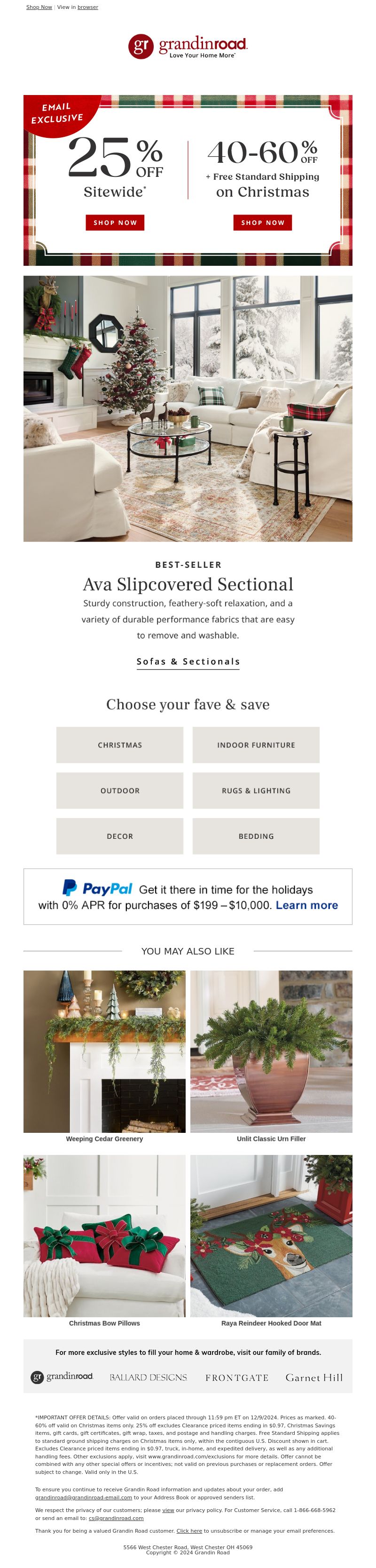Choose the Outdoor category button
Viewport: 376px width, 1568px height.
point(120,791)
